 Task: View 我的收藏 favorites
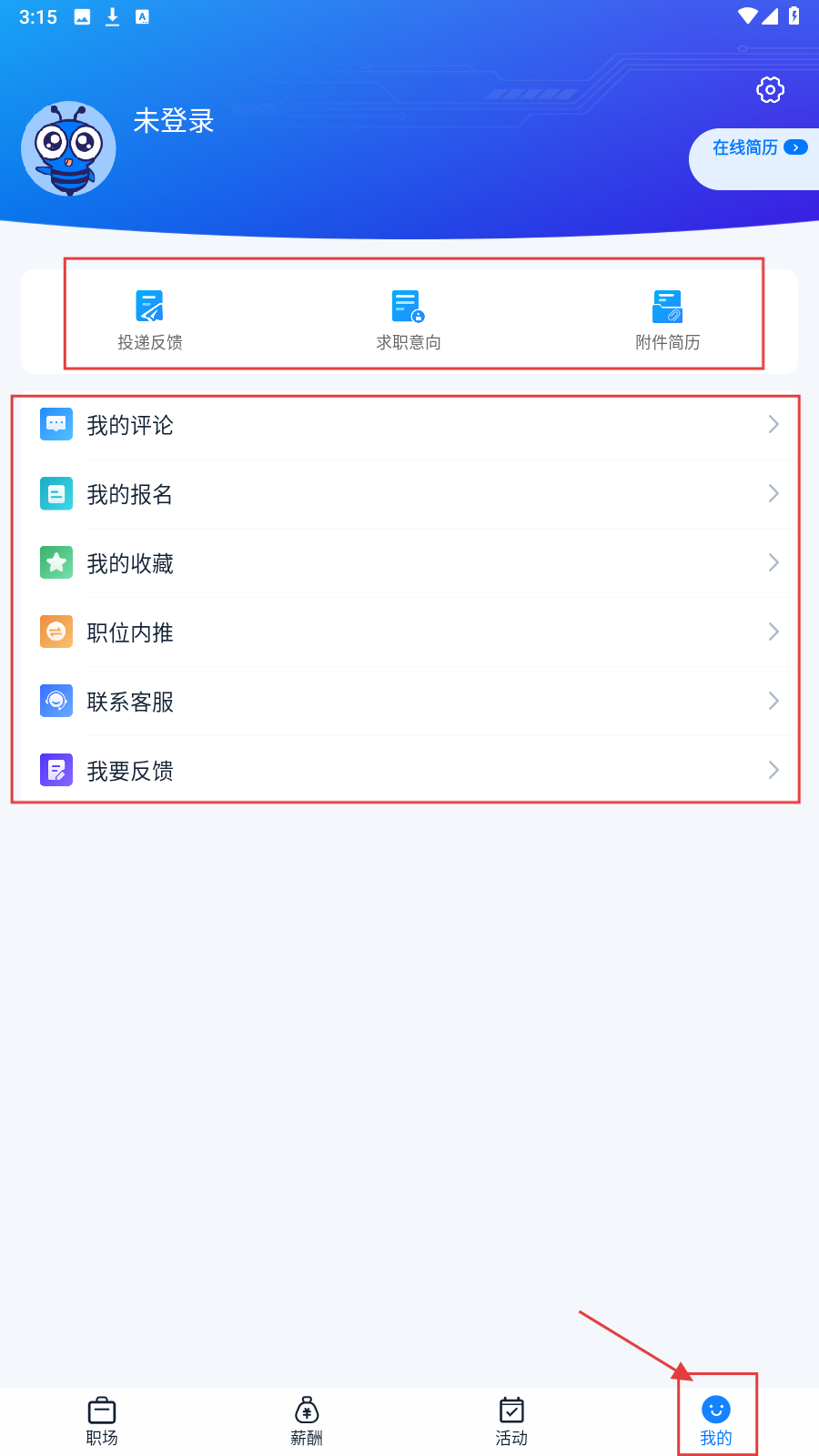click(x=409, y=563)
